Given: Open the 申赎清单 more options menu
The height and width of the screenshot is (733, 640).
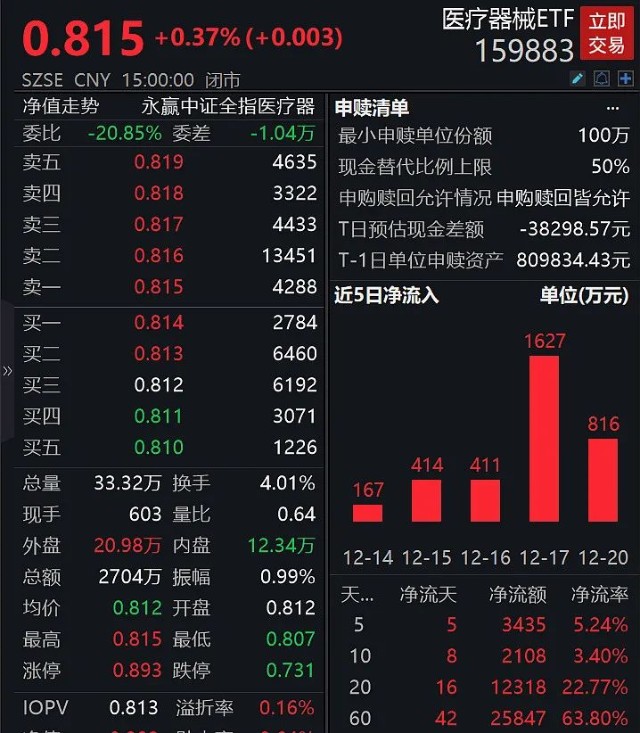Looking at the screenshot, I should (x=612, y=107).
